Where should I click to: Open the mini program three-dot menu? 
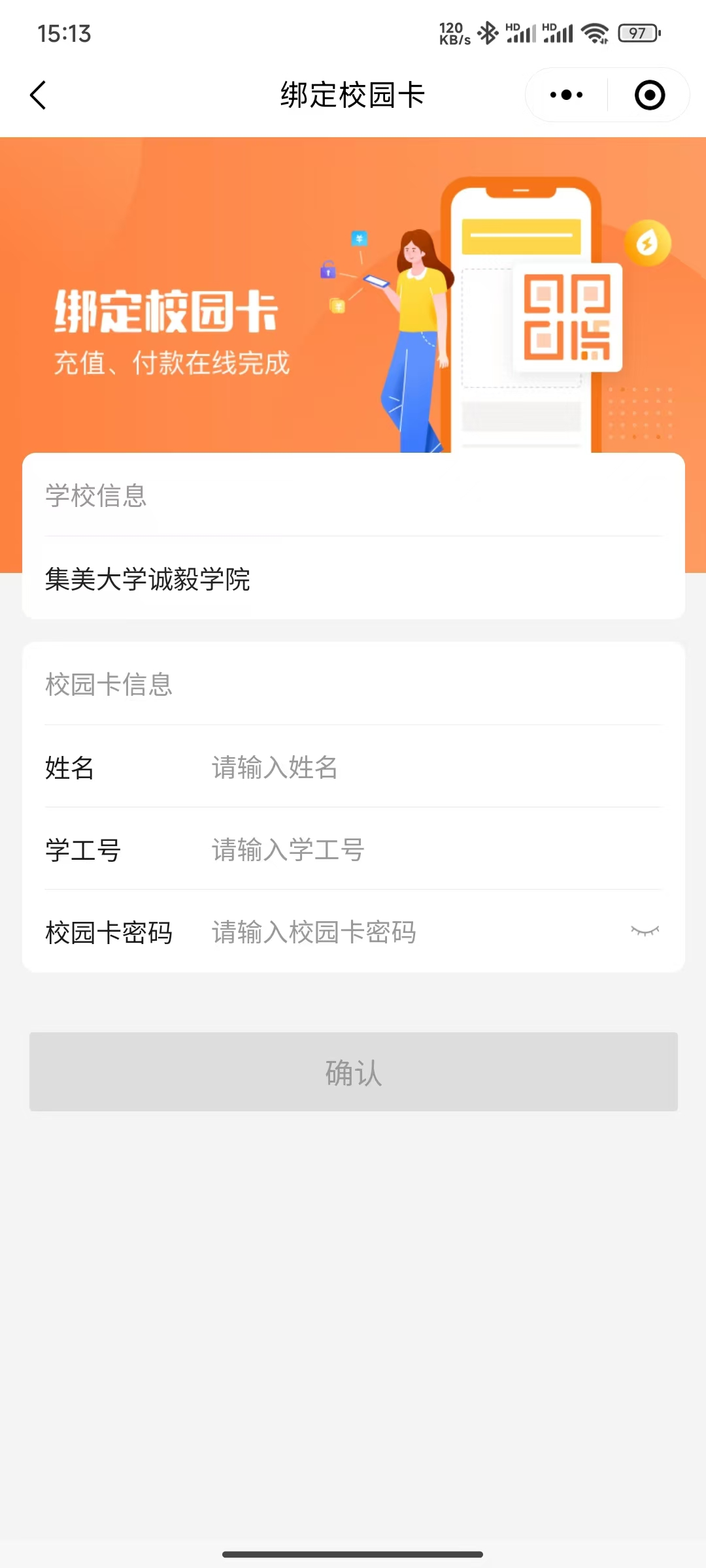tap(566, 95)
